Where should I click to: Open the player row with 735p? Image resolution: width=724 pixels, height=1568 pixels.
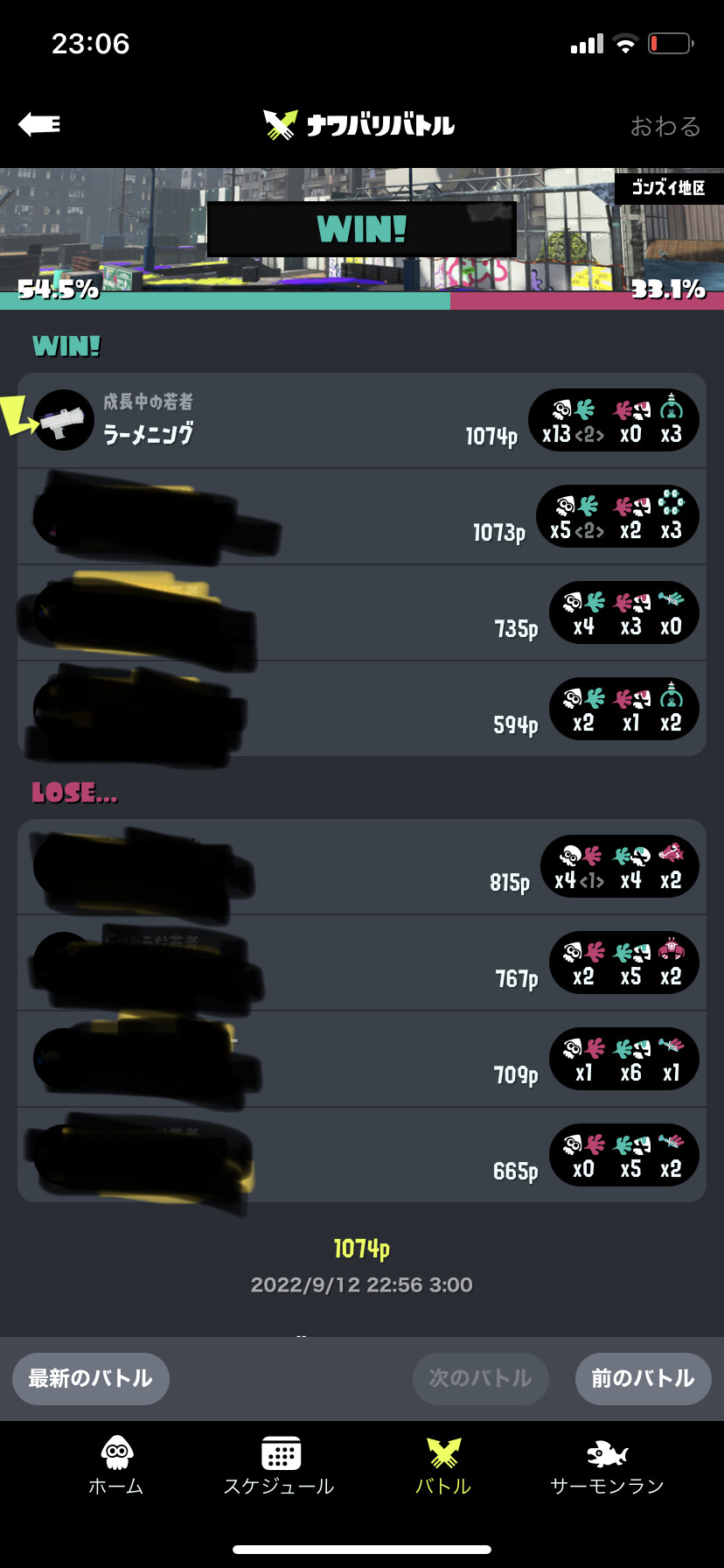(362, 612)
